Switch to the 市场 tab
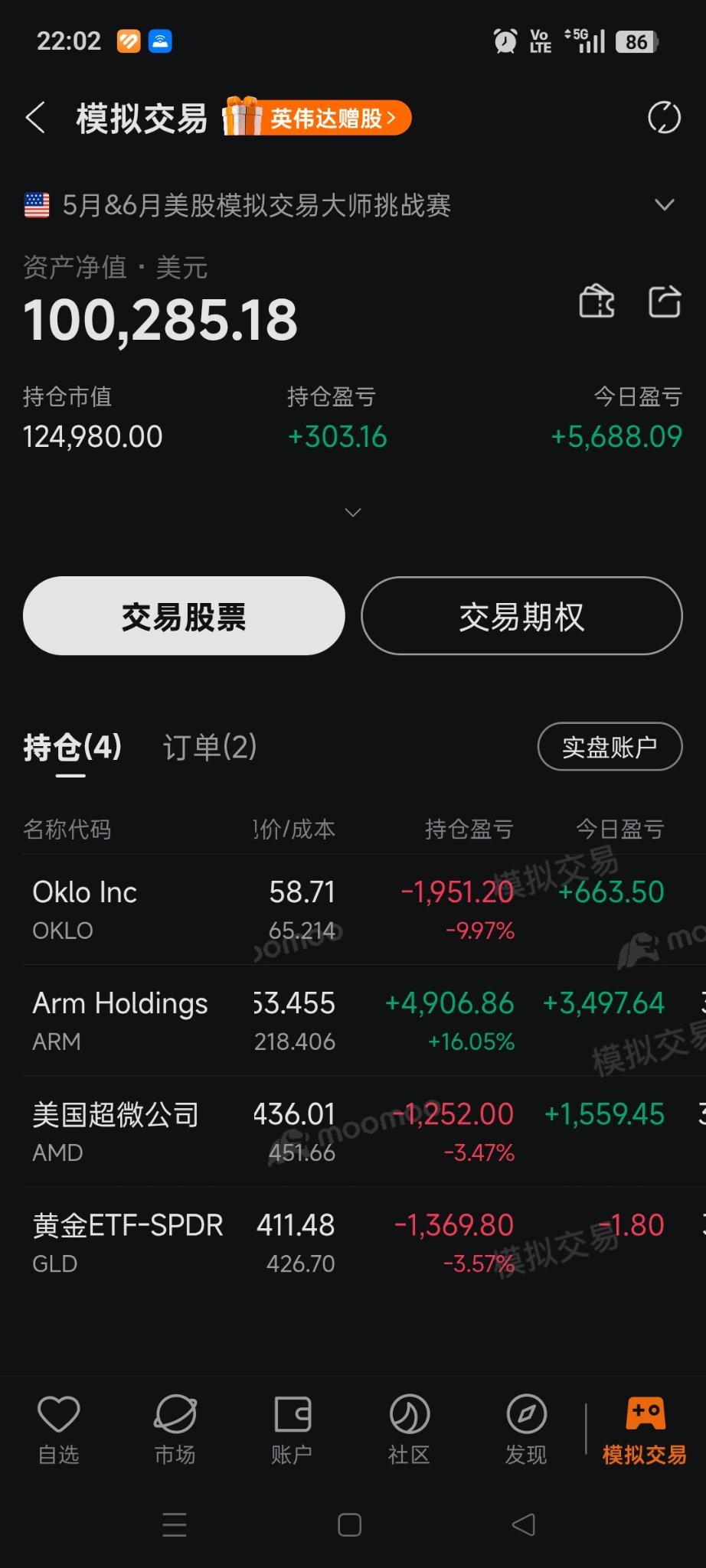Screen dimensions: 706x1568 (x=175, y=1429)
